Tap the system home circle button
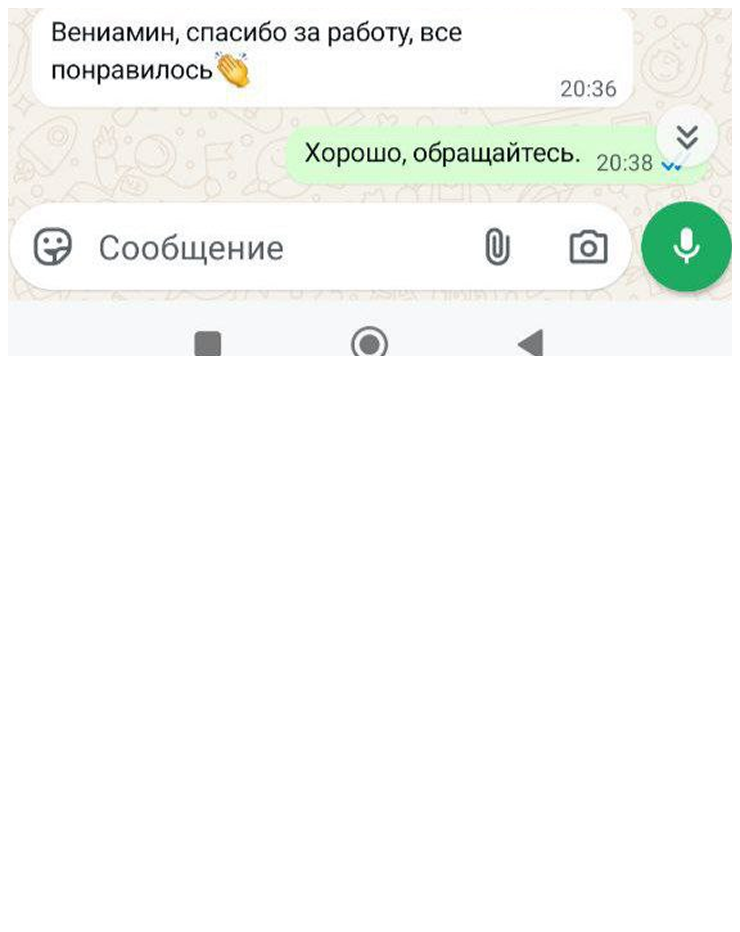This screenshot has width=740, height=932. [369, 344]
